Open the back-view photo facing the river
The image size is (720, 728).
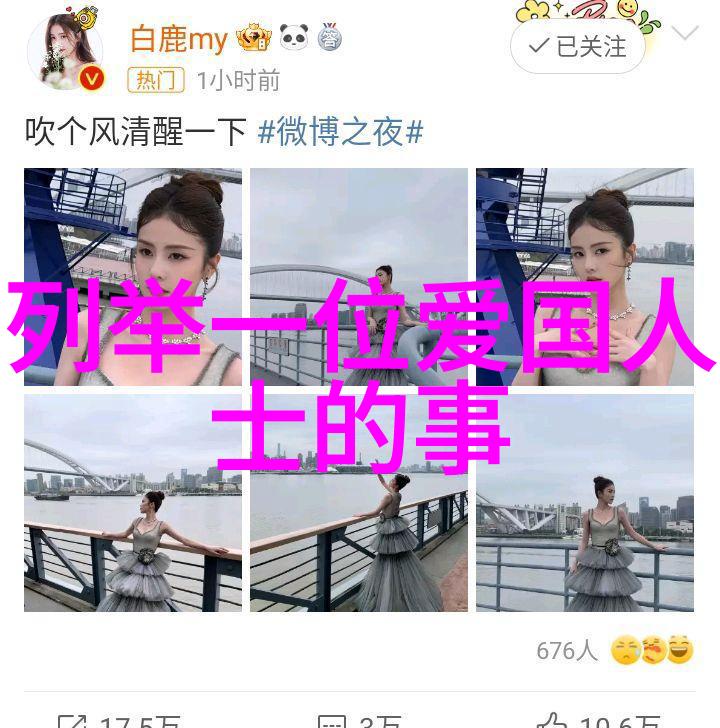click(359, 502)
